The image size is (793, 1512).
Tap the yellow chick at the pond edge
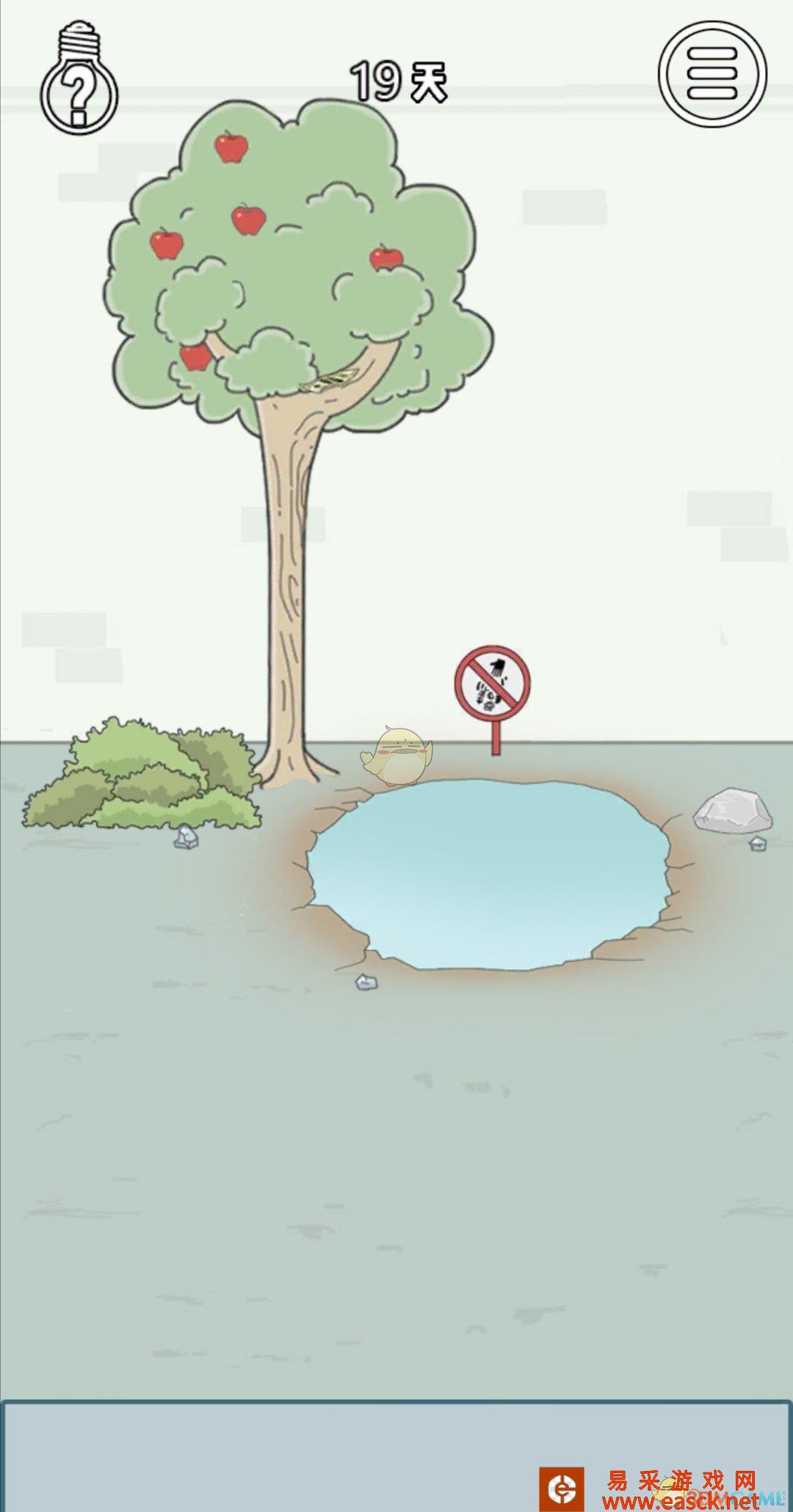pyautogui.click(x=396, y=756)
